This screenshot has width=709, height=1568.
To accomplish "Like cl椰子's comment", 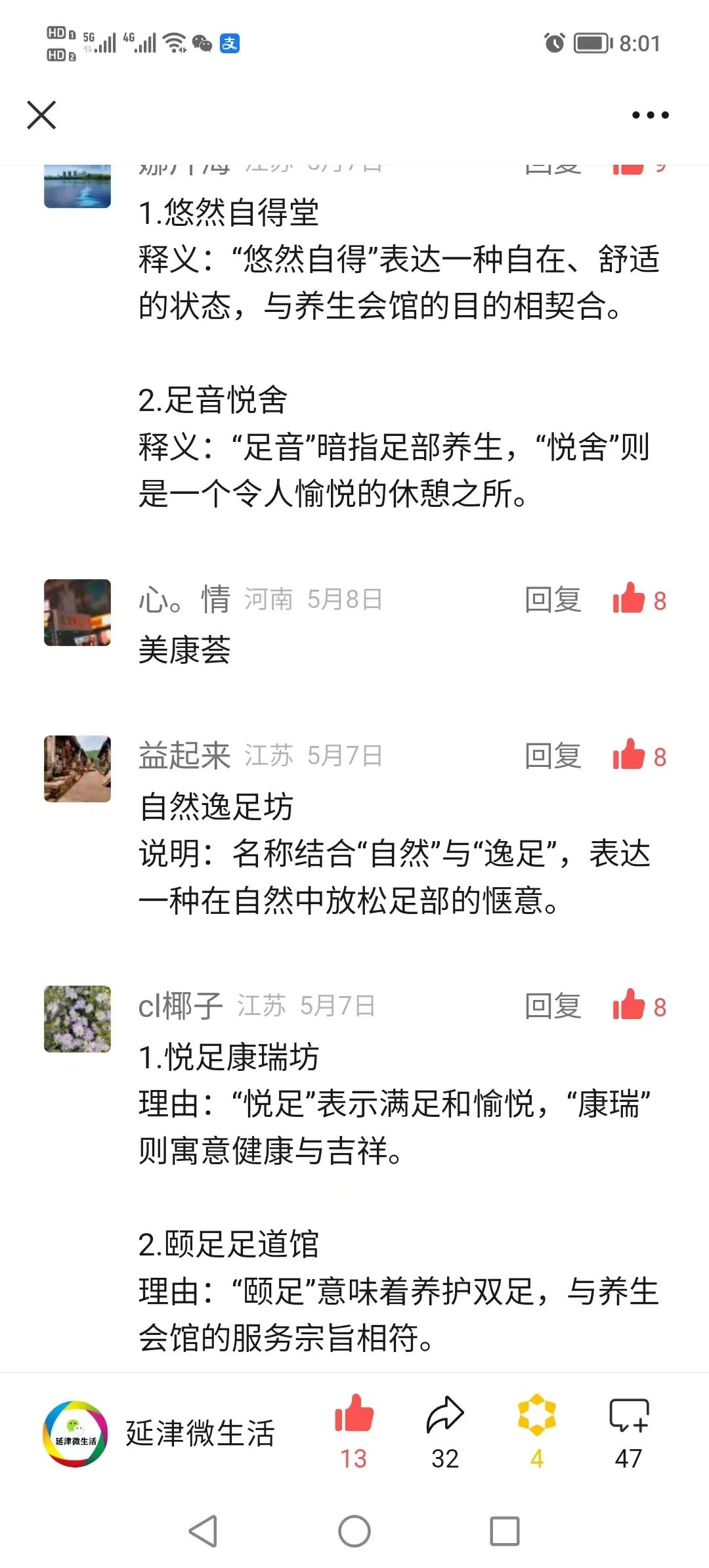I will pyautogui.click(x=629, y=1005).
